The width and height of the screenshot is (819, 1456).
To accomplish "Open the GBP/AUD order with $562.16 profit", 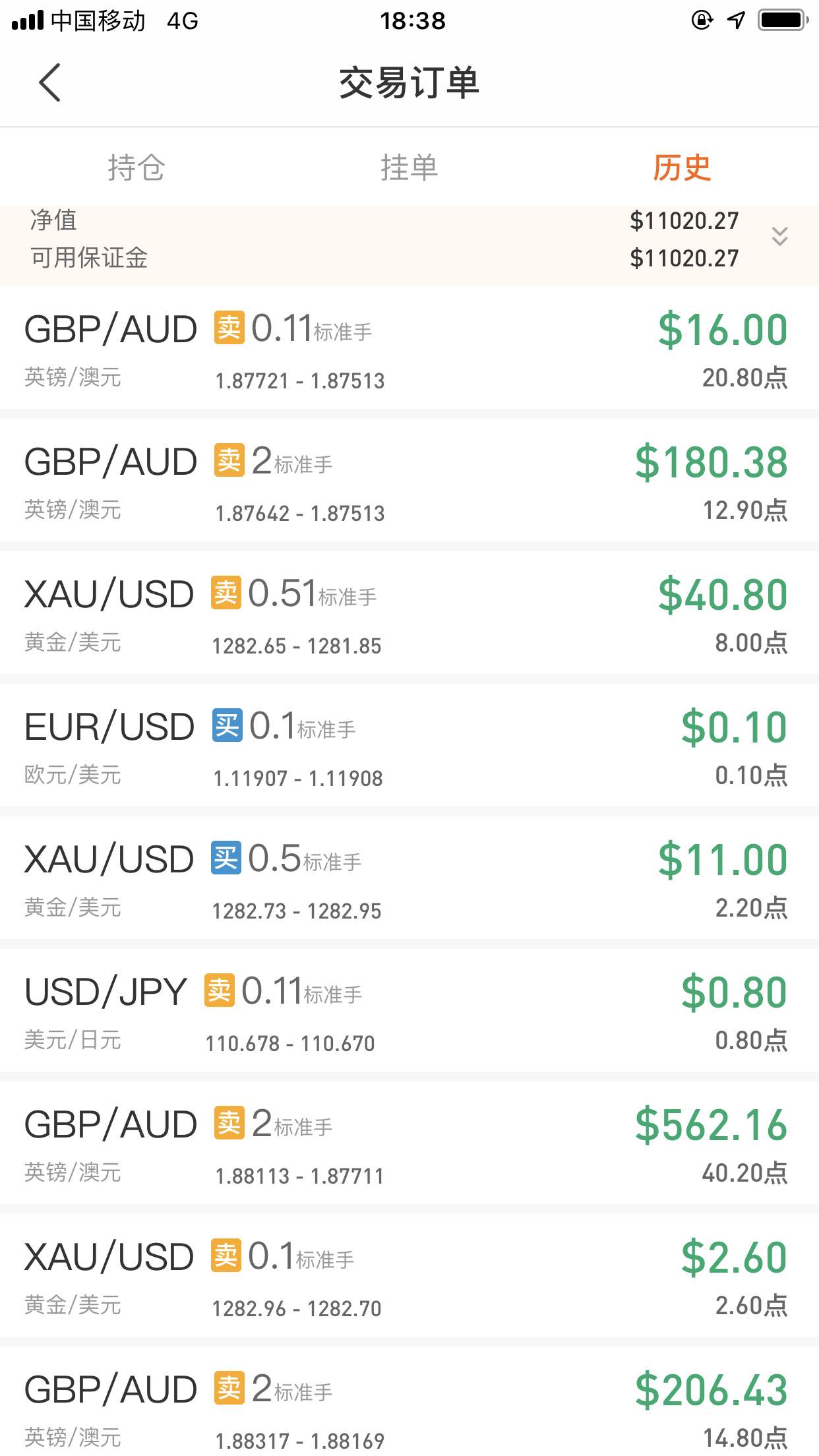I will tap(409, 1143).
